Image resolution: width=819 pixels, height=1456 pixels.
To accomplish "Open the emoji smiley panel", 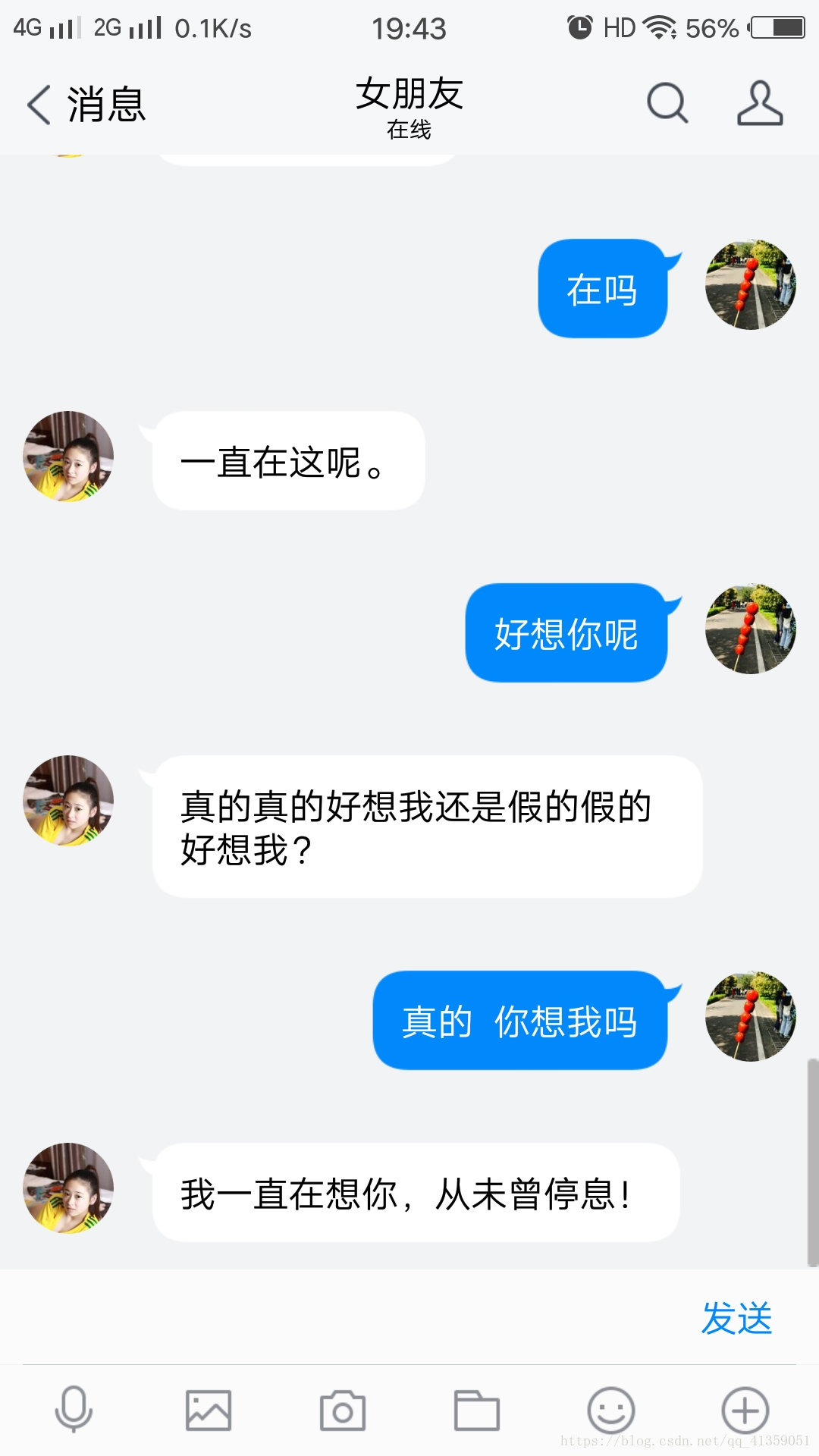I will click(x=611, y=1410).
